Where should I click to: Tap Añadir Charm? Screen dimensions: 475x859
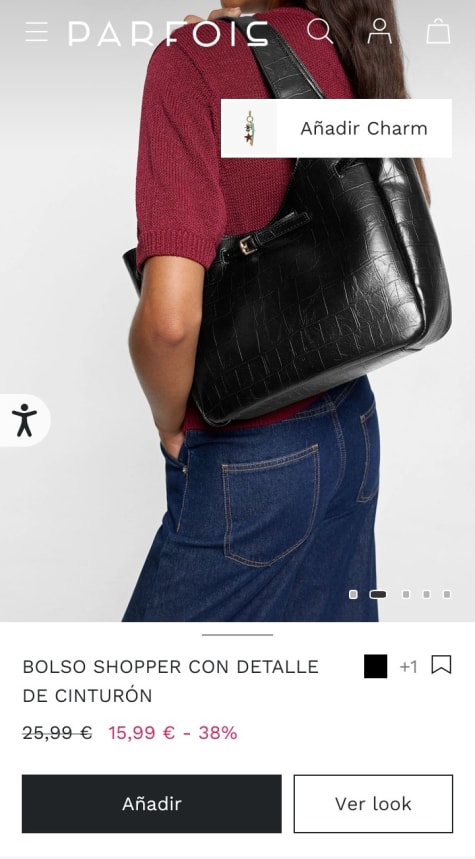click(x=336, y=128)
